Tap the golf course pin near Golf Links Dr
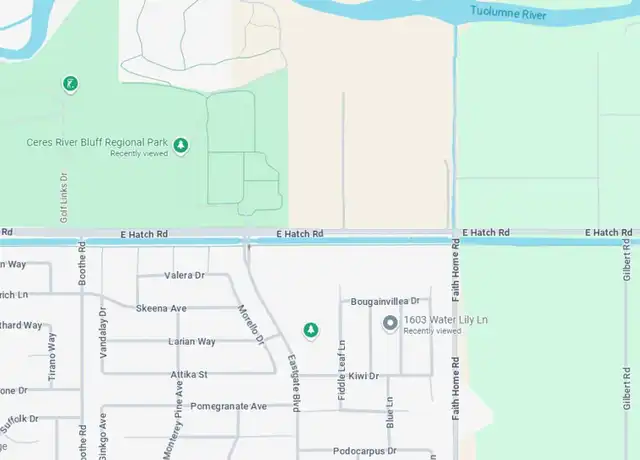 tap(70, 84)
